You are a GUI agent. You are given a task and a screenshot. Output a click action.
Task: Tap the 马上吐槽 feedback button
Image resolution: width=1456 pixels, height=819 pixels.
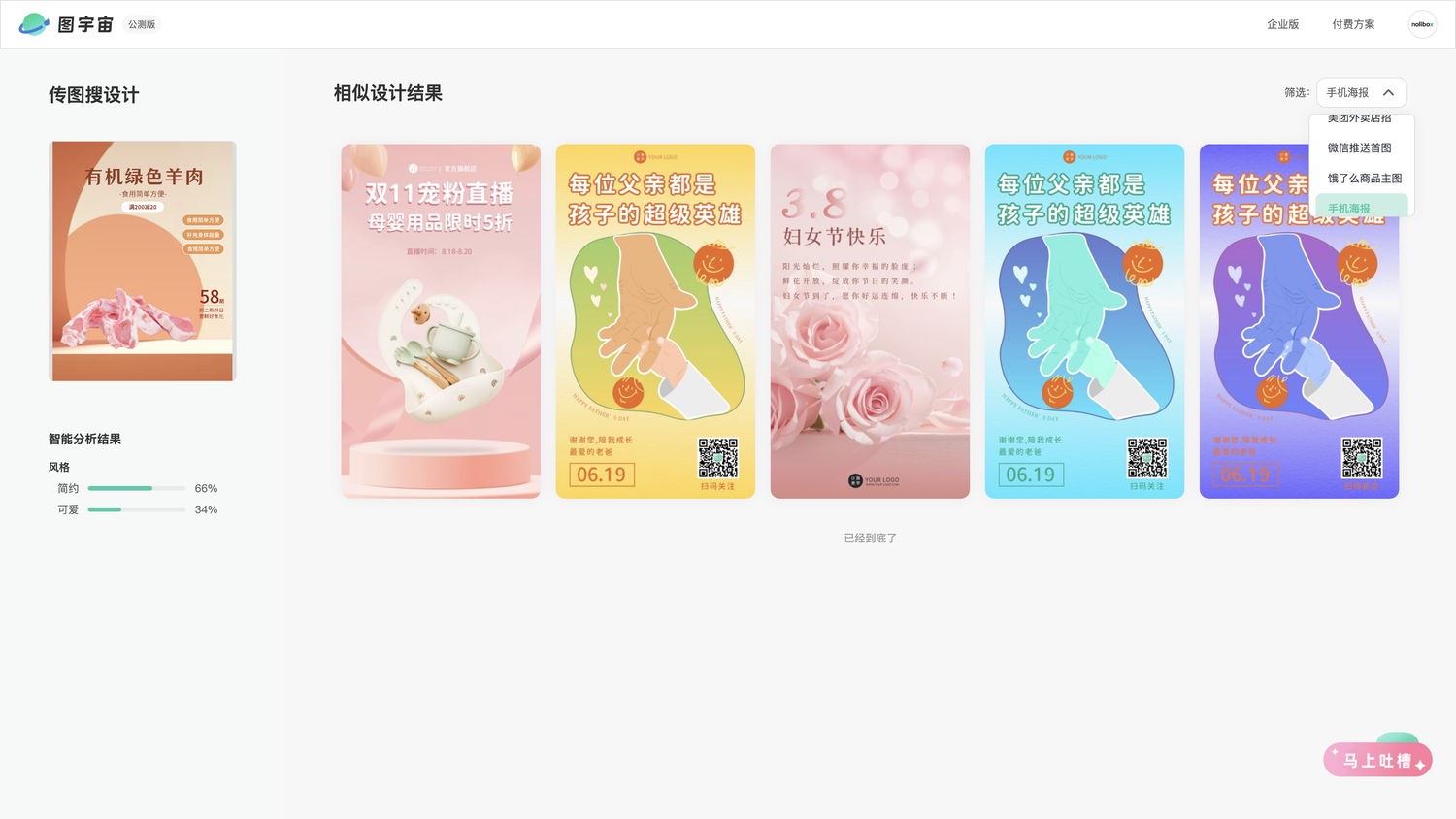pyautogui.click(x=1377, y=761)
